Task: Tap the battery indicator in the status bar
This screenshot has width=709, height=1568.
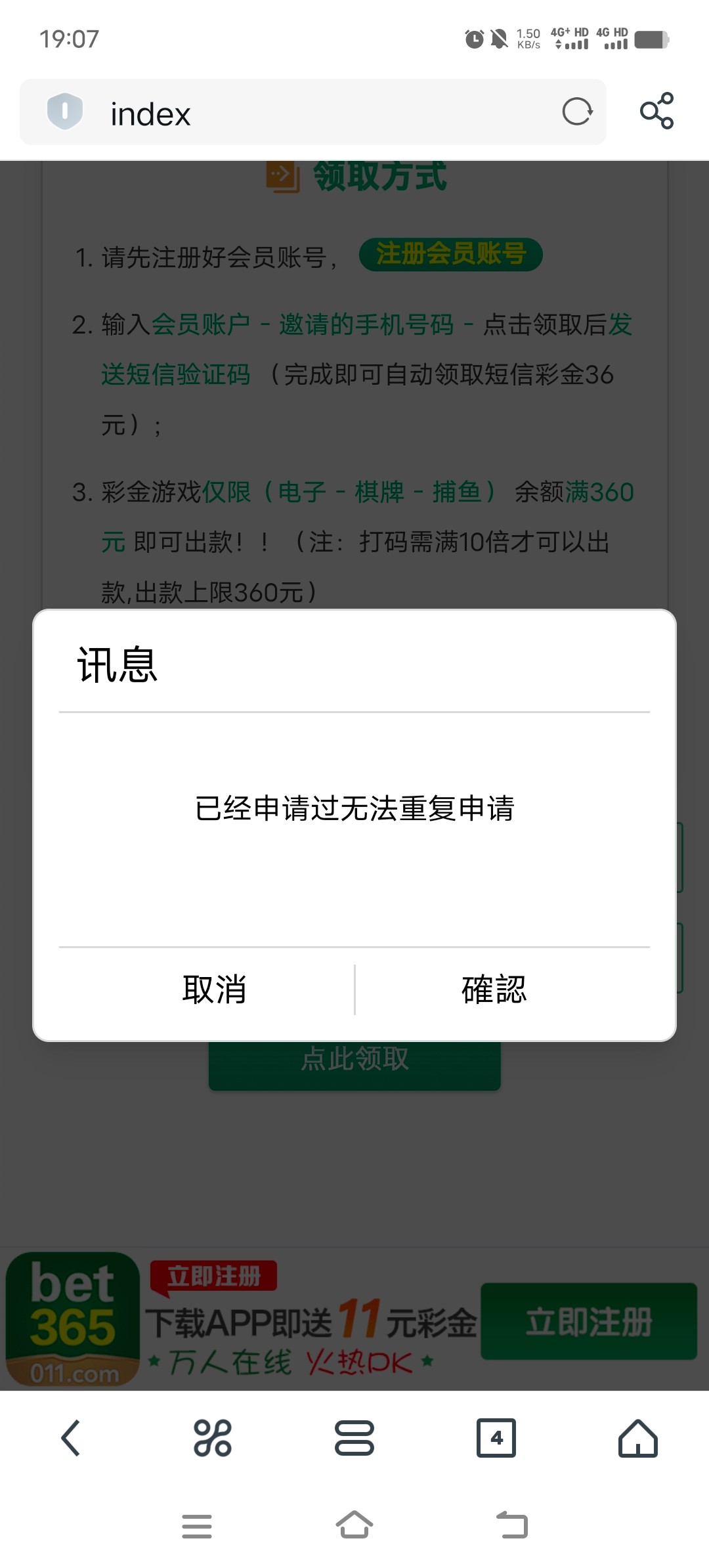Action: coord(650,39)
